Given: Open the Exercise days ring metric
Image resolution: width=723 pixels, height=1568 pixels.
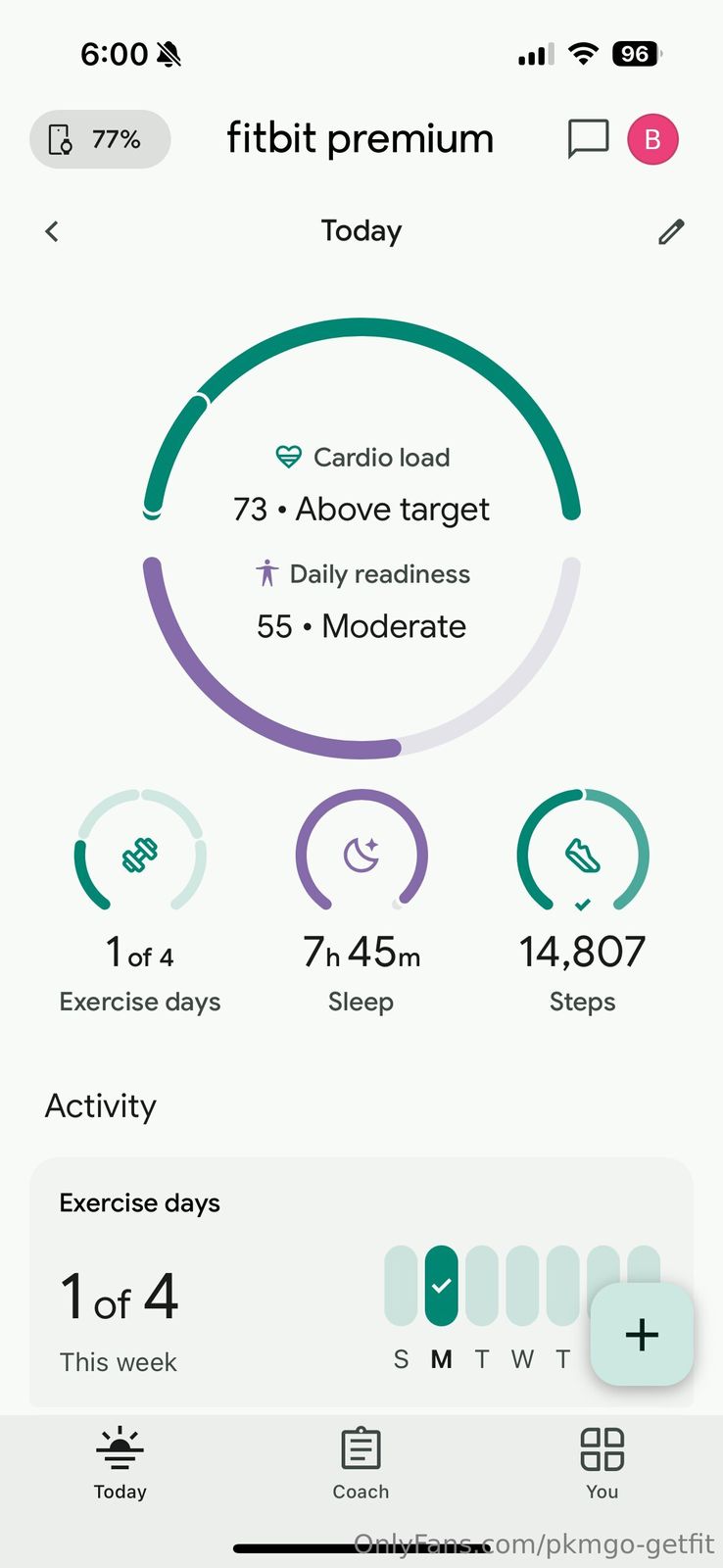Looking at the screenshot, I should pos(140,902).
